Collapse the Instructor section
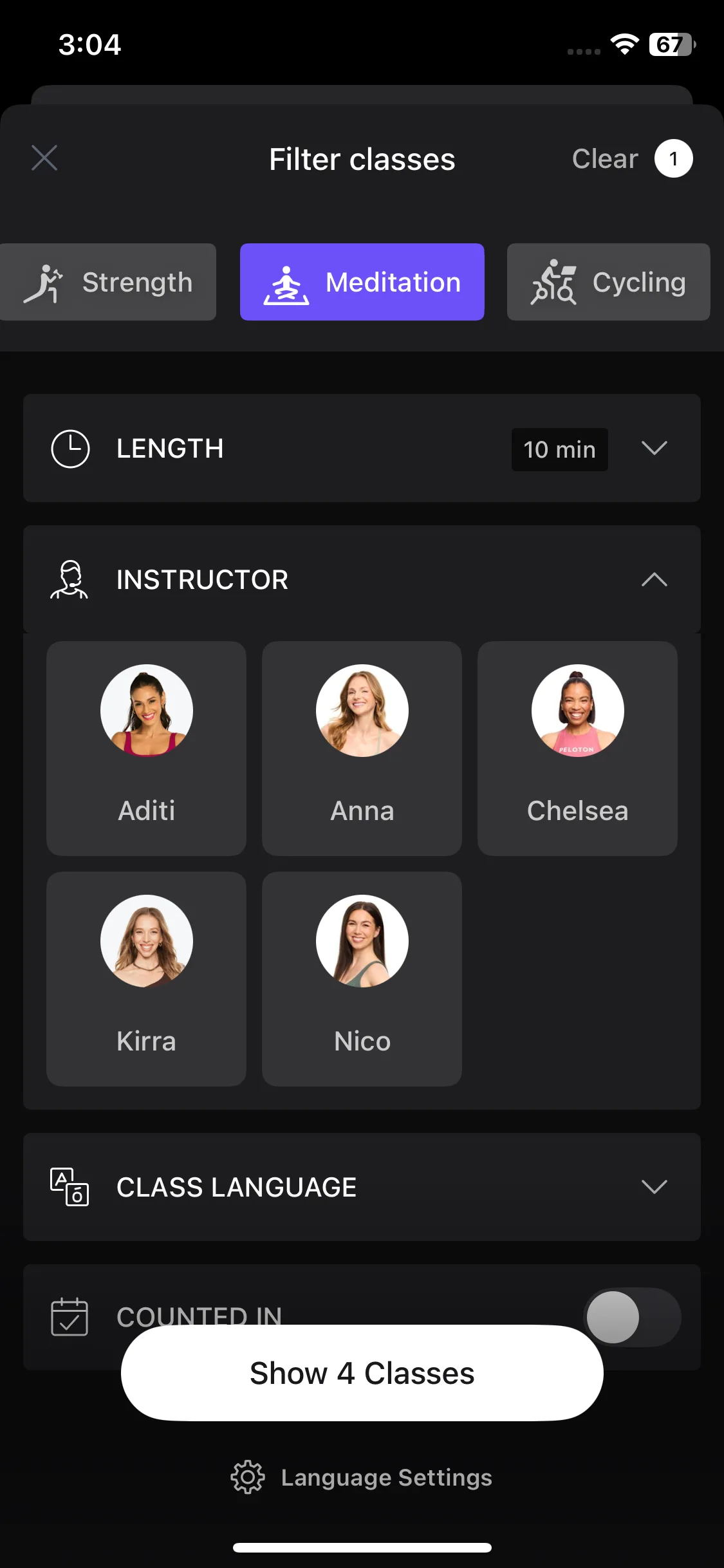The width and height of the screenshot is (724, 1568). click(654, 579)
